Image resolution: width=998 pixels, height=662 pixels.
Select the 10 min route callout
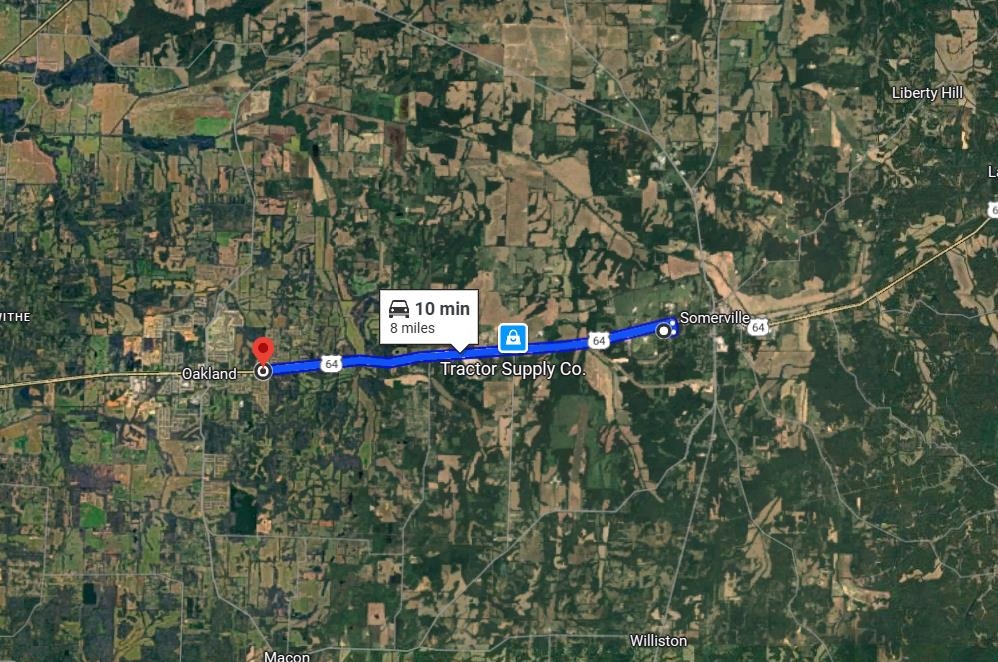(429, 316)
